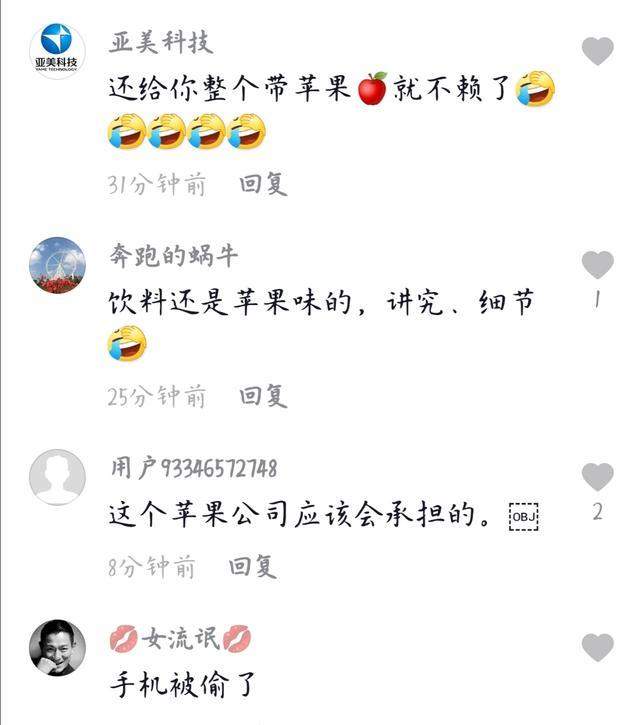Open 亚美科技's profile avatar

tap(57, 51)
